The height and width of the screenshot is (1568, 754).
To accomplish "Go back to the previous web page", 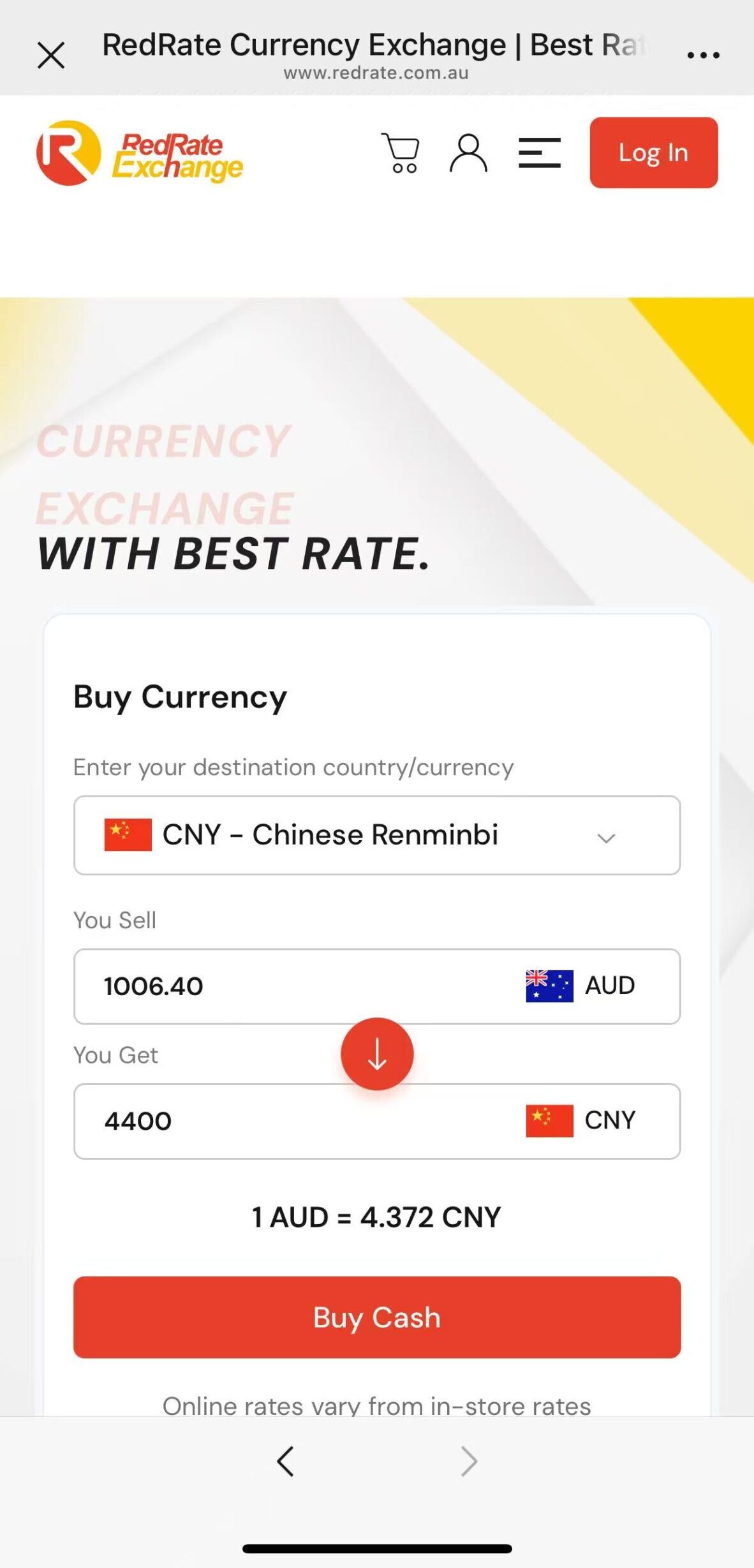I will click(285, 1461).
